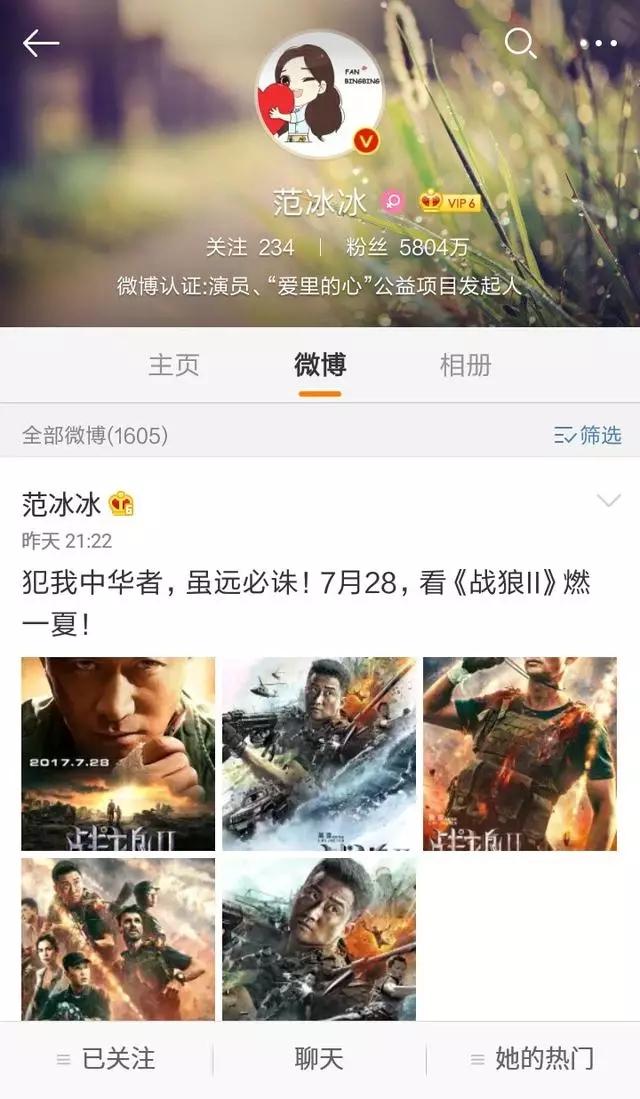Start a chat via 聊天

[319, 1059]
